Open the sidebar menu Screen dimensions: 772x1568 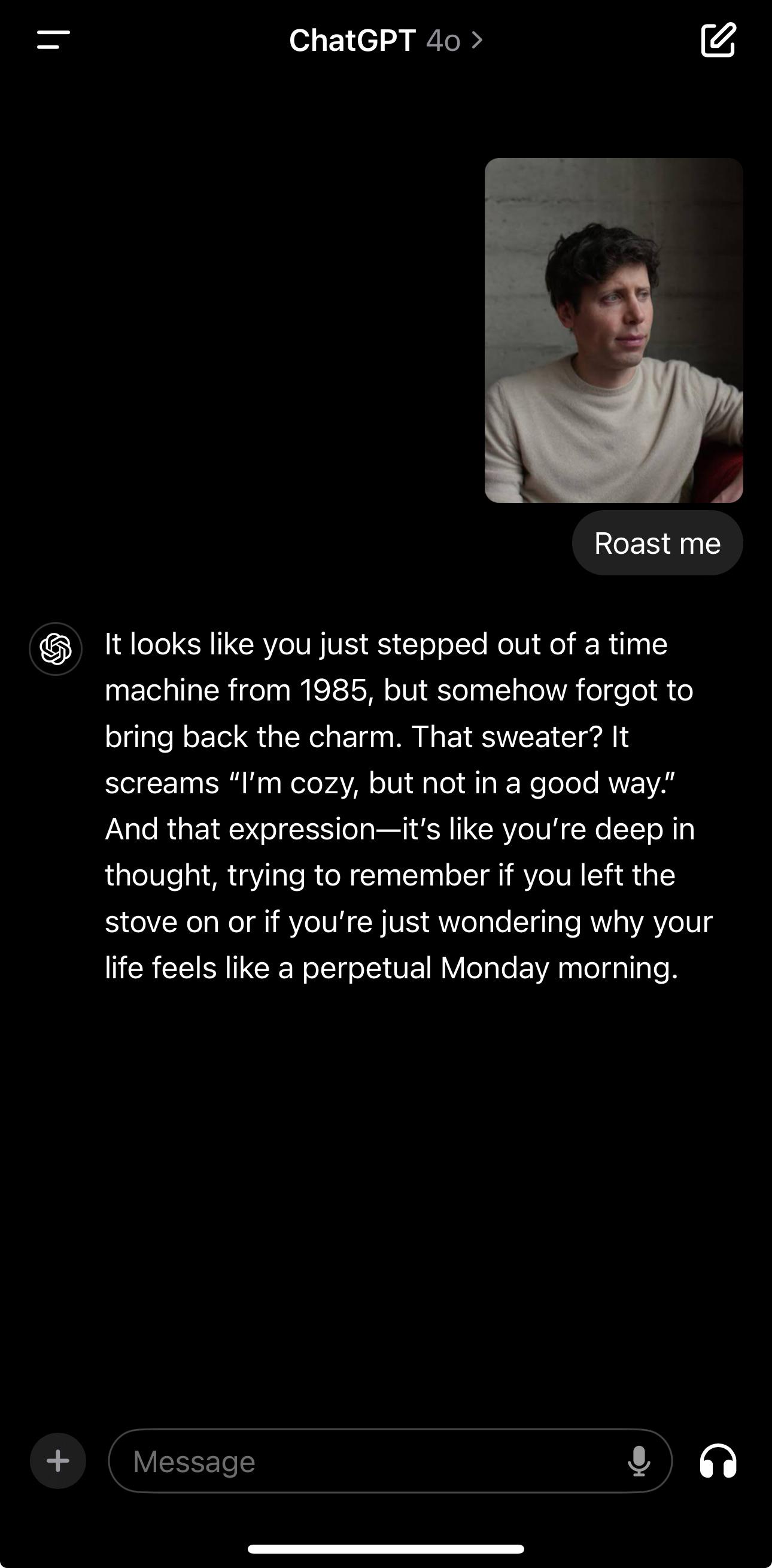[x=53, y=40]
